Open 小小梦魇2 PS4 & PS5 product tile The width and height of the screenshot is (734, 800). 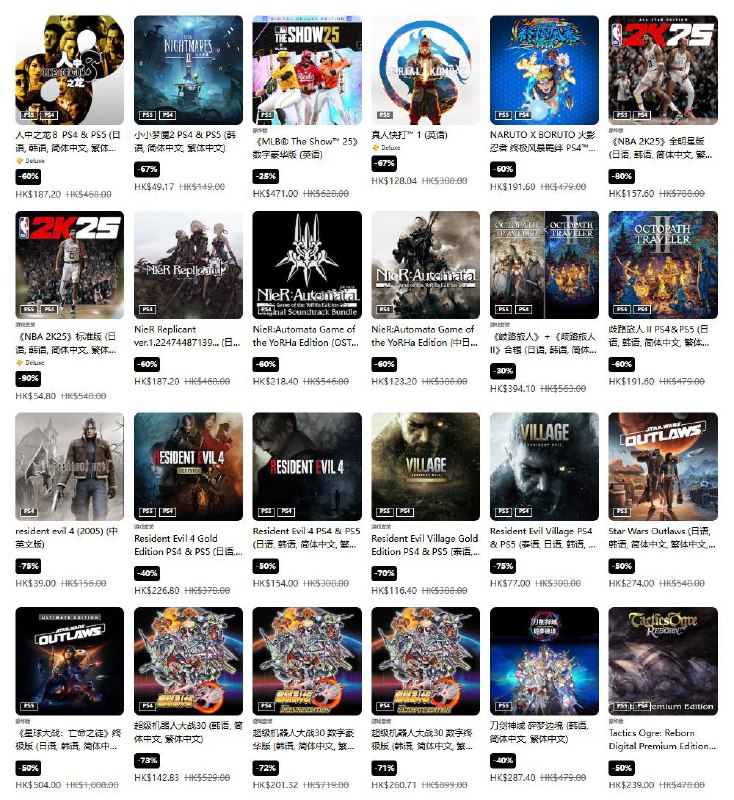tap(188, 70)
